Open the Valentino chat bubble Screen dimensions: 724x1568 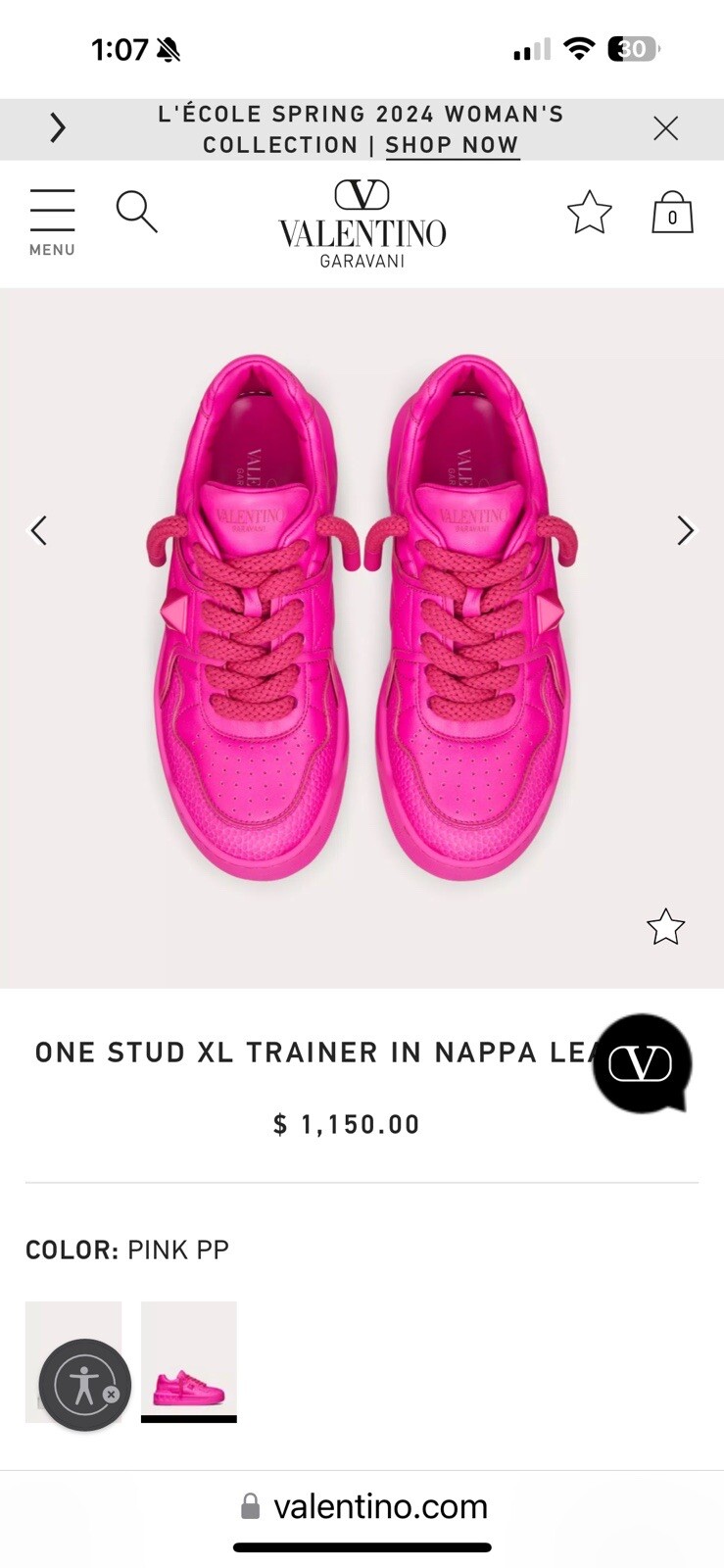(x=642, y=1063)
